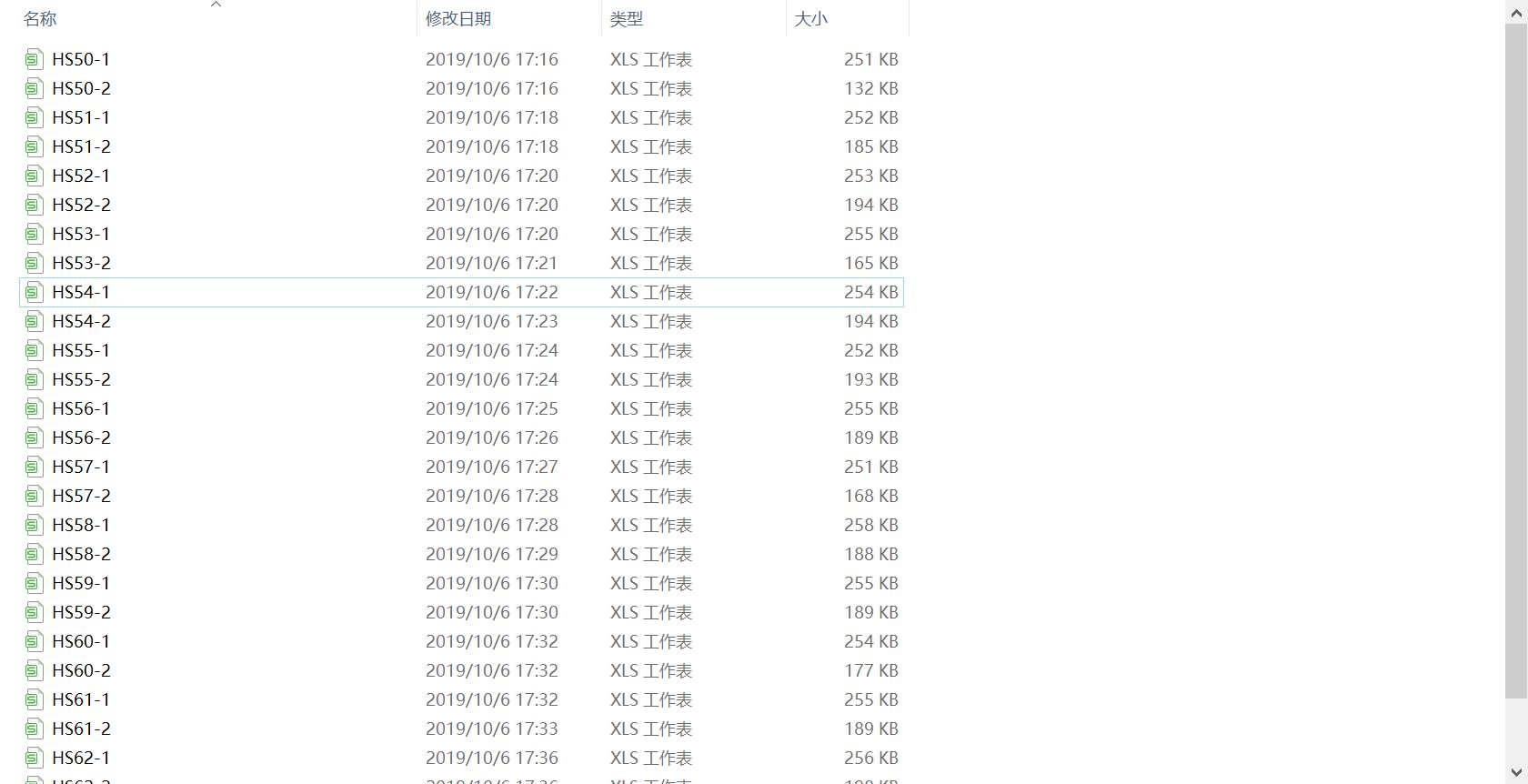Select file HS58-1
The height and width of the screenshot is (784, 1528).
click(x=81, y=525)
